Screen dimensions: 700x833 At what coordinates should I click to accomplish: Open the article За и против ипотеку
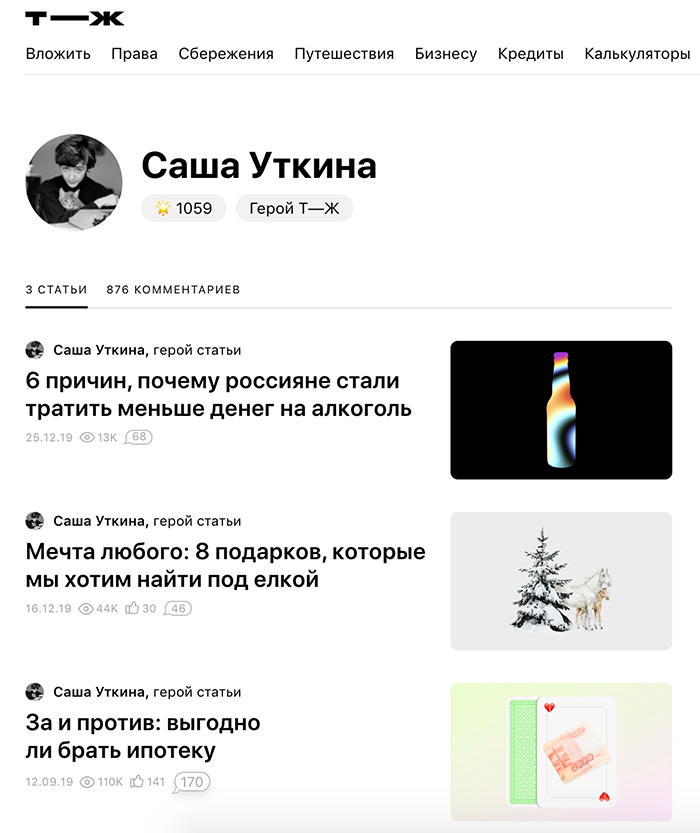click(x=142, y=736)
